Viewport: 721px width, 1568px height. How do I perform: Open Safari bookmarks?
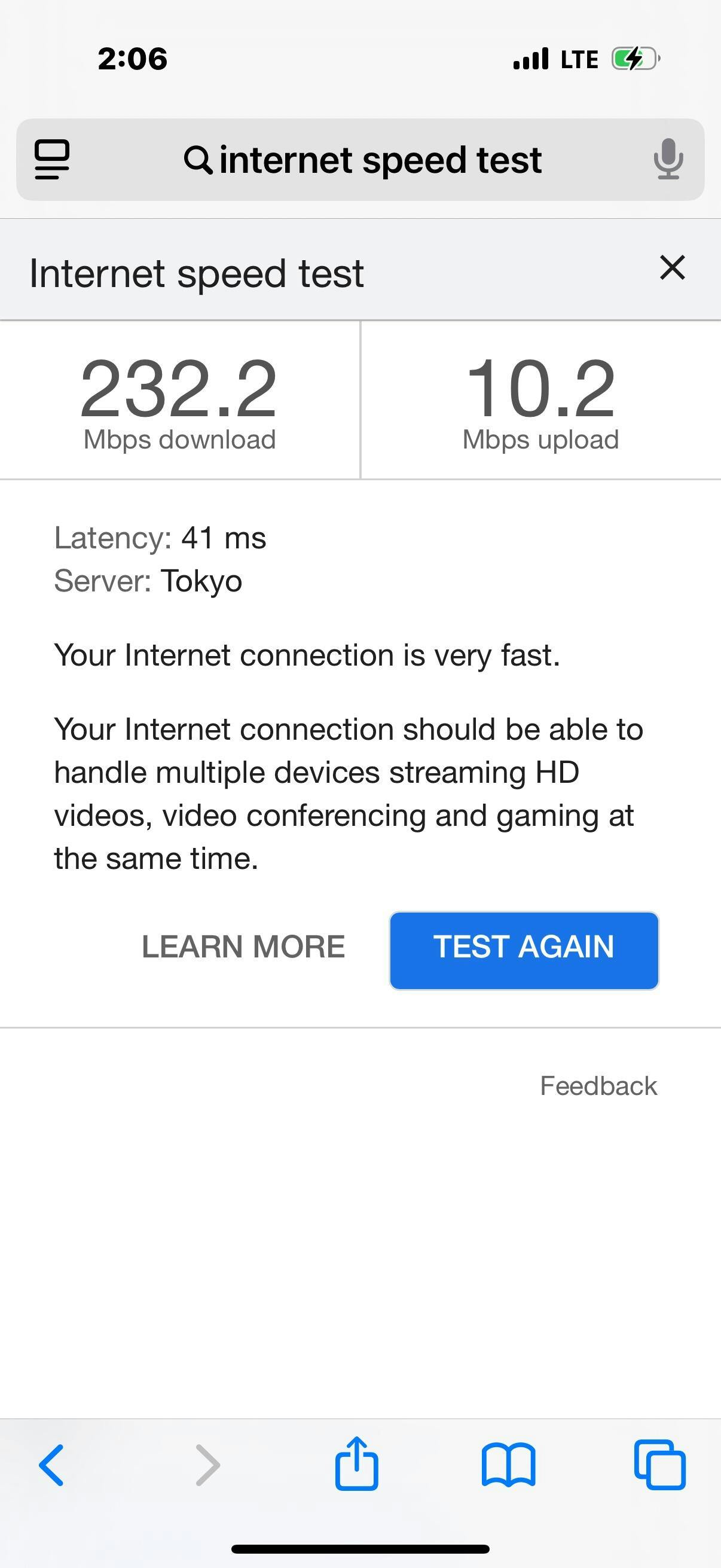508,1466
